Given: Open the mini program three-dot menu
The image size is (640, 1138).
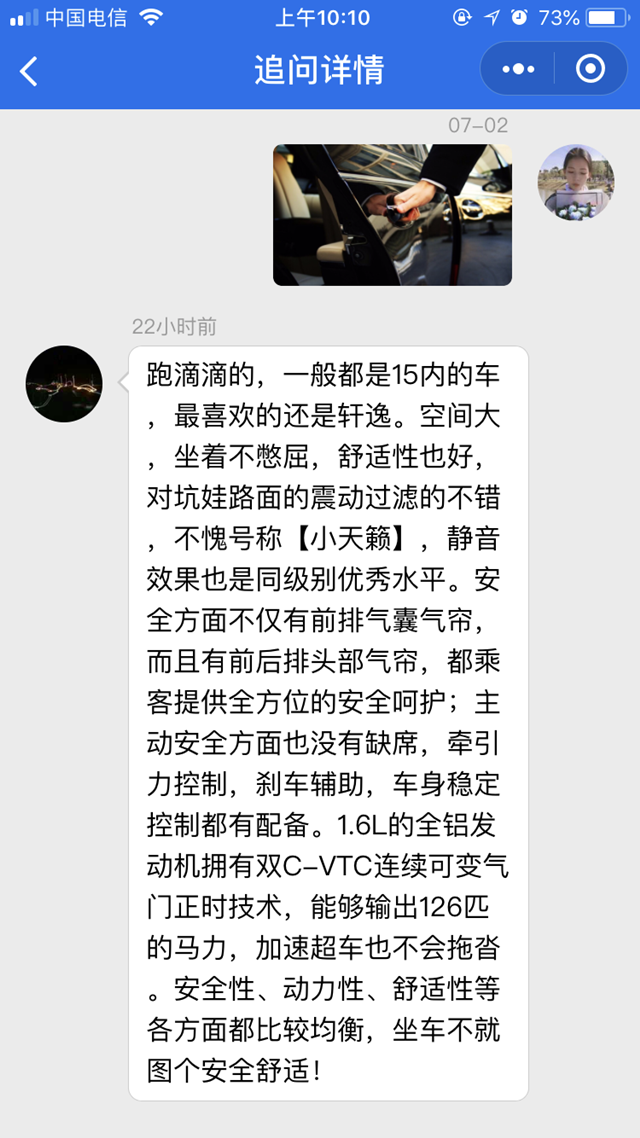Looking at the screenshot, I should (x=518, y=69).
